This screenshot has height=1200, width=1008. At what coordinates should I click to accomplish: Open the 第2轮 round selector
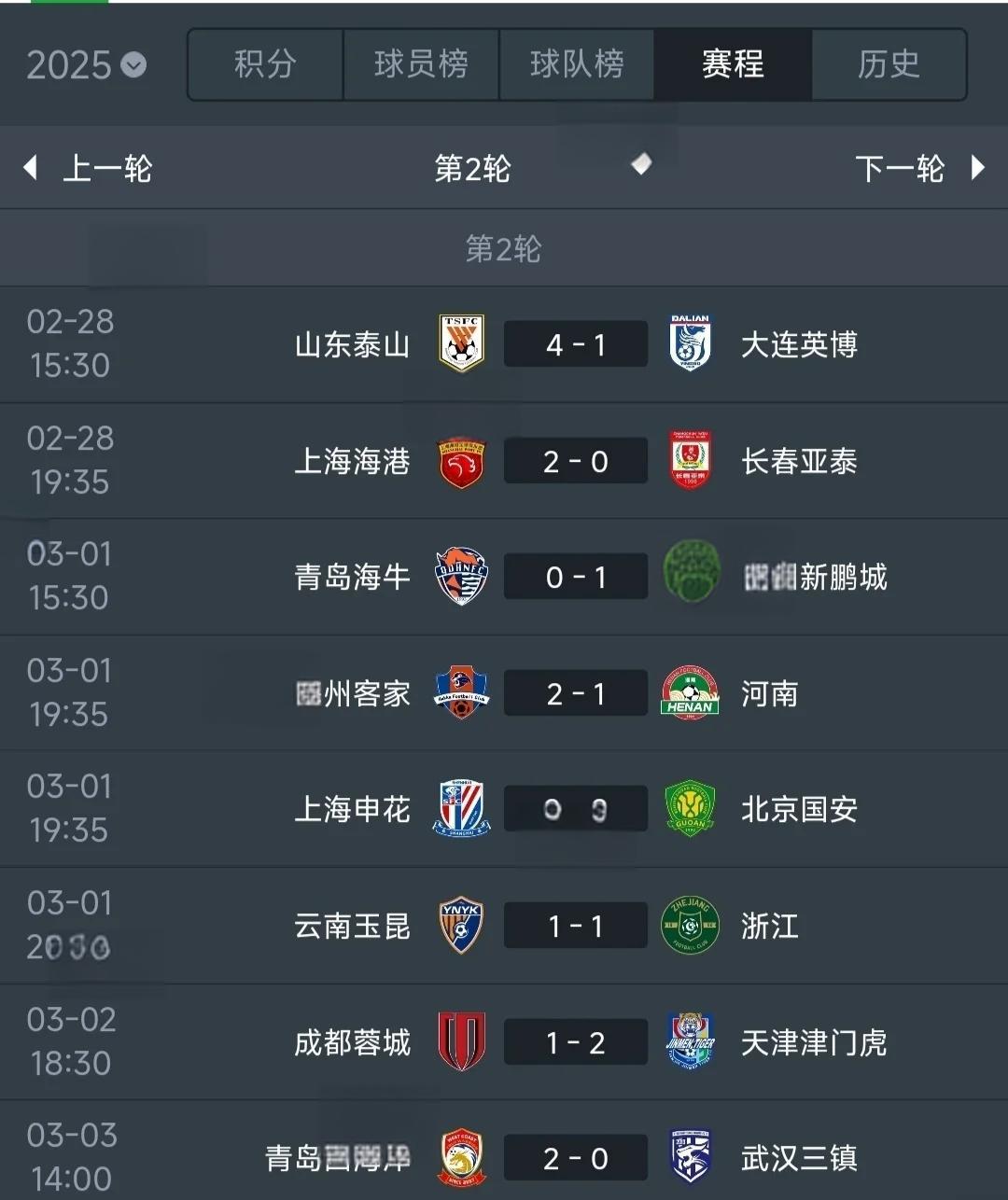pyautogui.click(x=473, y=169)
